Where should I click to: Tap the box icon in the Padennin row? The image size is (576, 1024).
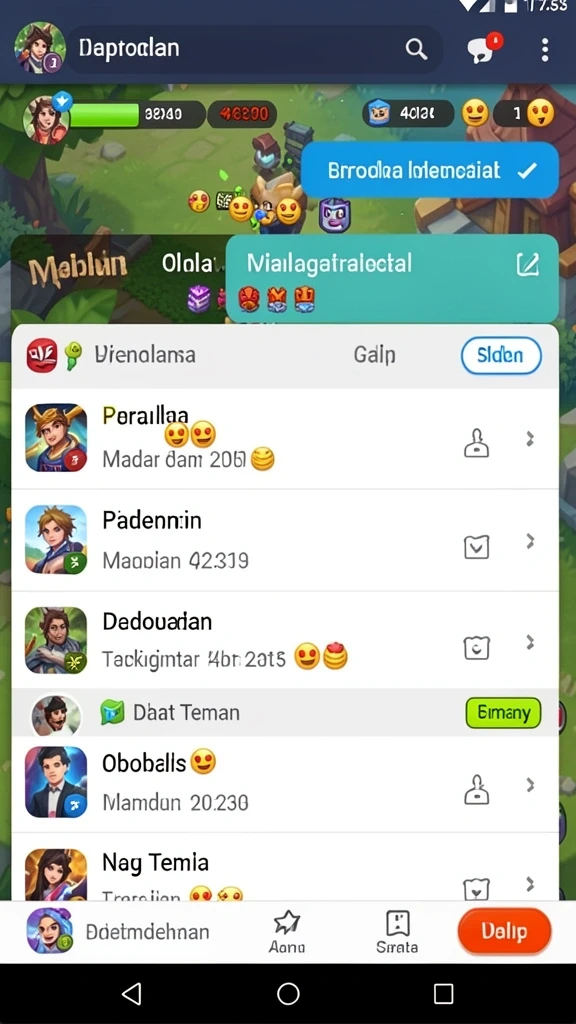477,546
